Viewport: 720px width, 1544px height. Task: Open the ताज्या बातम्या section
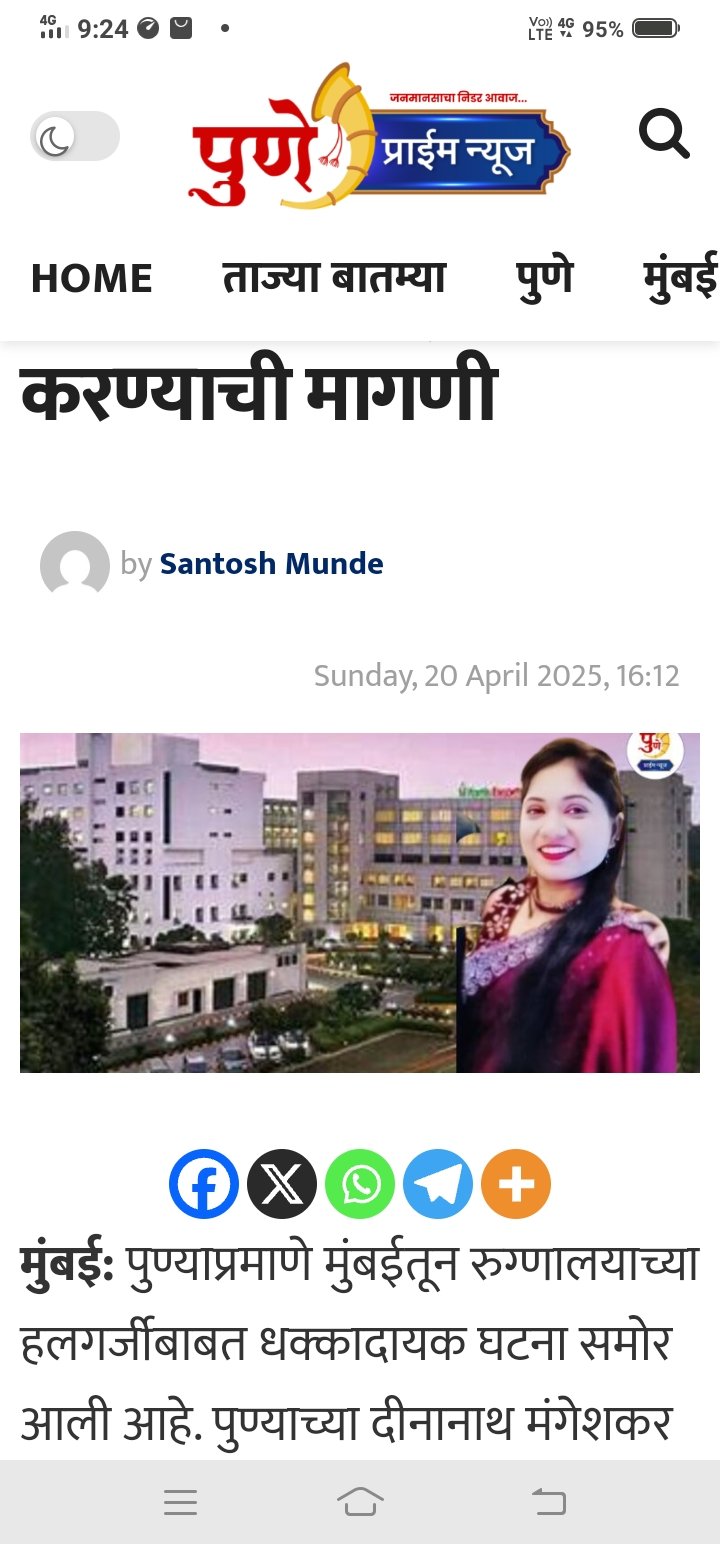tap(334, 278)
